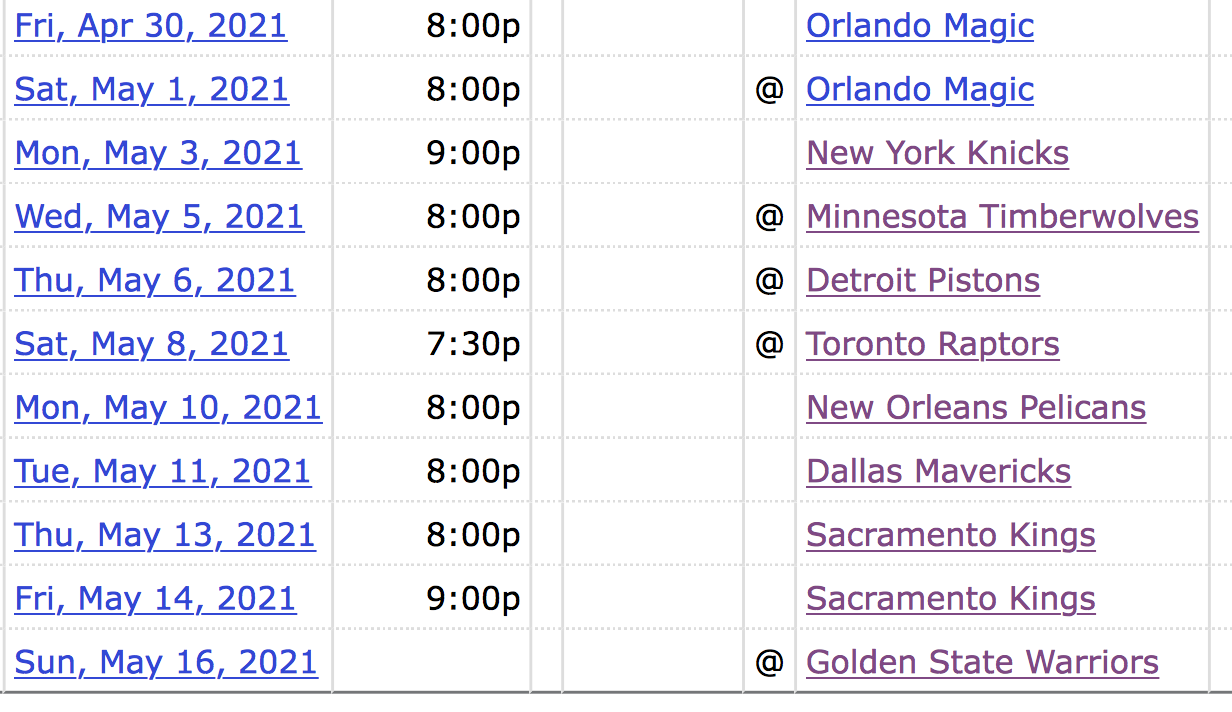1232x712 pixels.
Task: Tap the Wed, May 5, 2021 date link
Action: point(158,217)
